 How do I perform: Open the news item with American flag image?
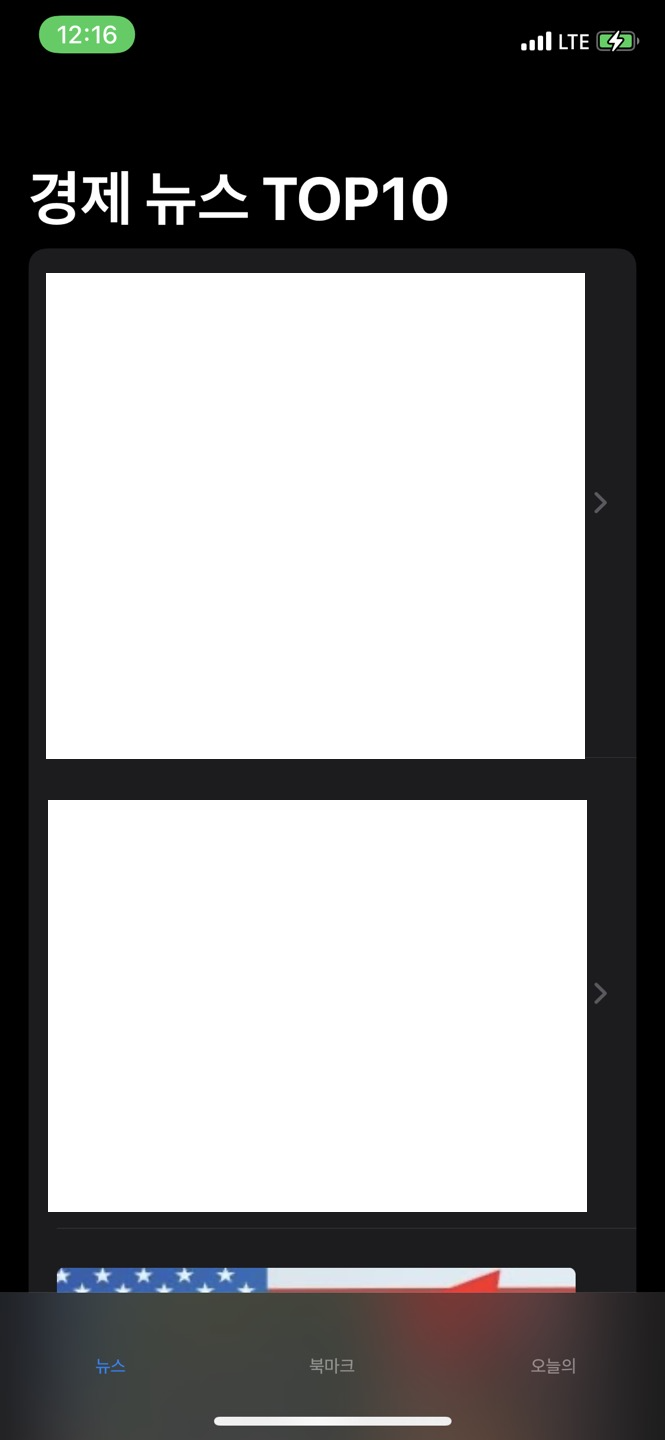coord(316,1279)
